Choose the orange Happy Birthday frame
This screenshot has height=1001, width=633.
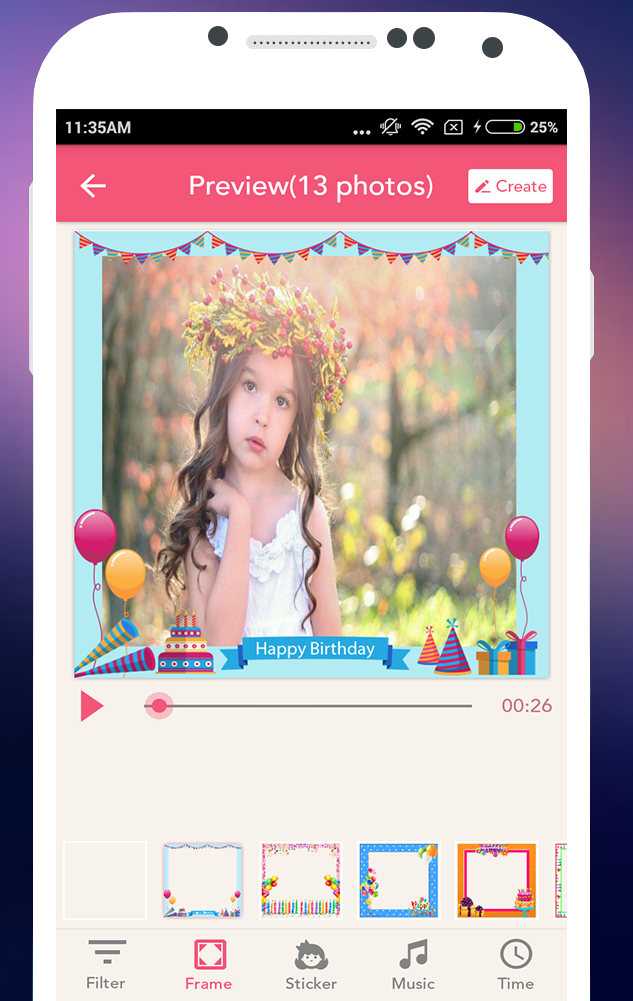point(497,880)
